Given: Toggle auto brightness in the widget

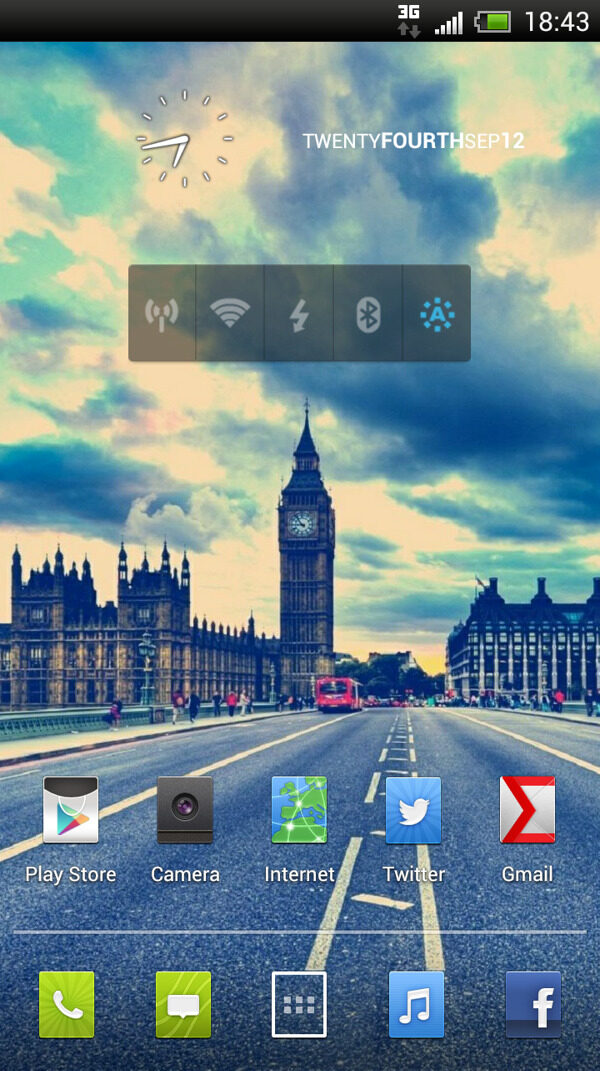Looking at the screenshot, I should (437, 314).
